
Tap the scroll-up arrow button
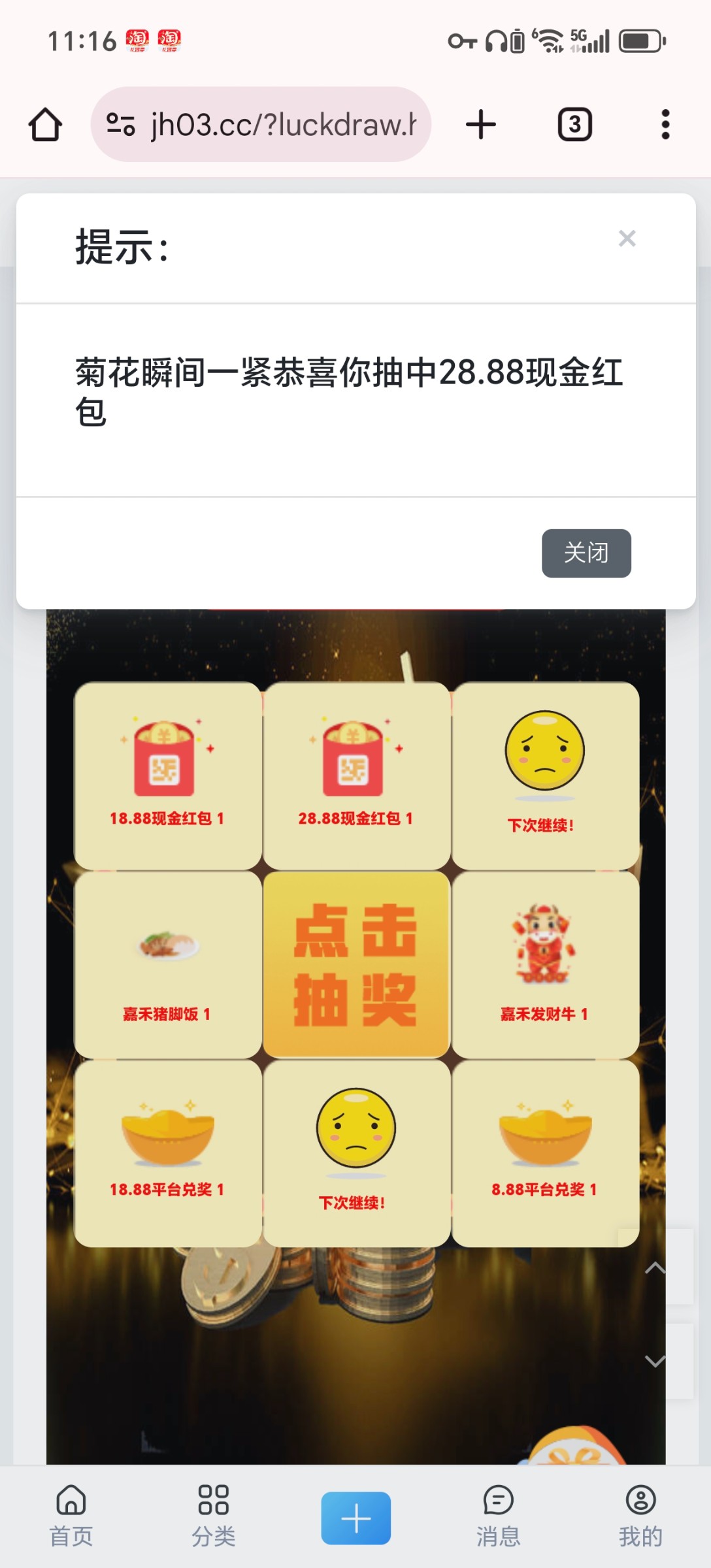(655, 1268)
